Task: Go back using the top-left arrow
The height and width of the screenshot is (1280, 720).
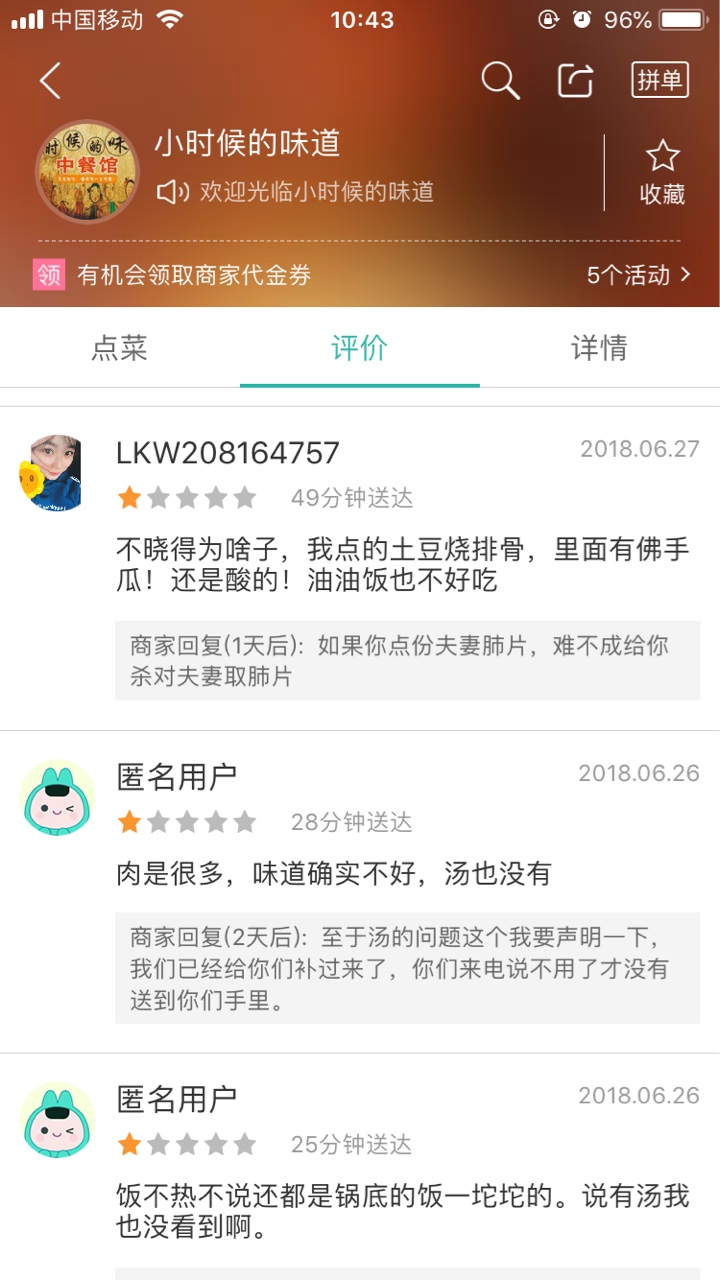Action: click(51, 81)
